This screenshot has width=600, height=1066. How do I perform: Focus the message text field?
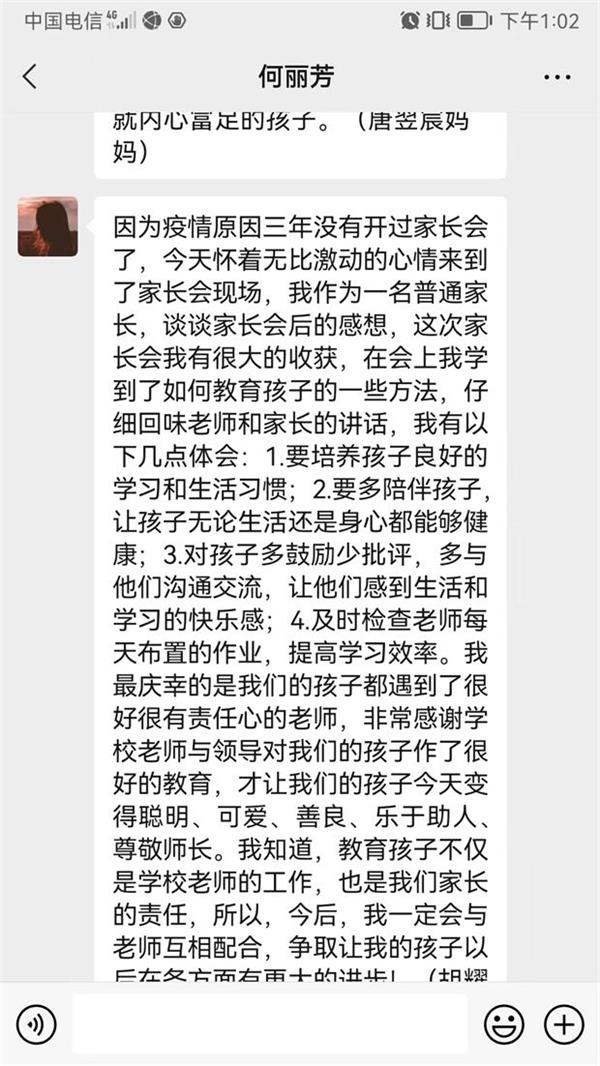pyautogui.click(x=270, y=1023)
